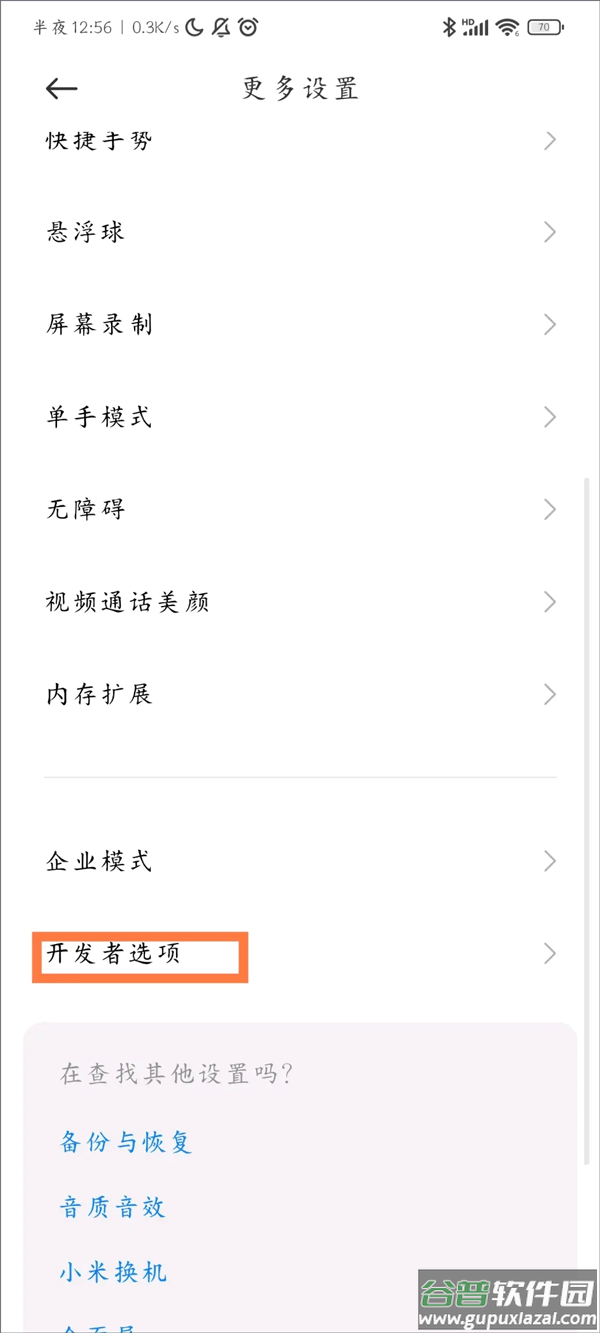Tap the 备份与恢复 link
The image size is (600, 1333).
coord(126,1141)
